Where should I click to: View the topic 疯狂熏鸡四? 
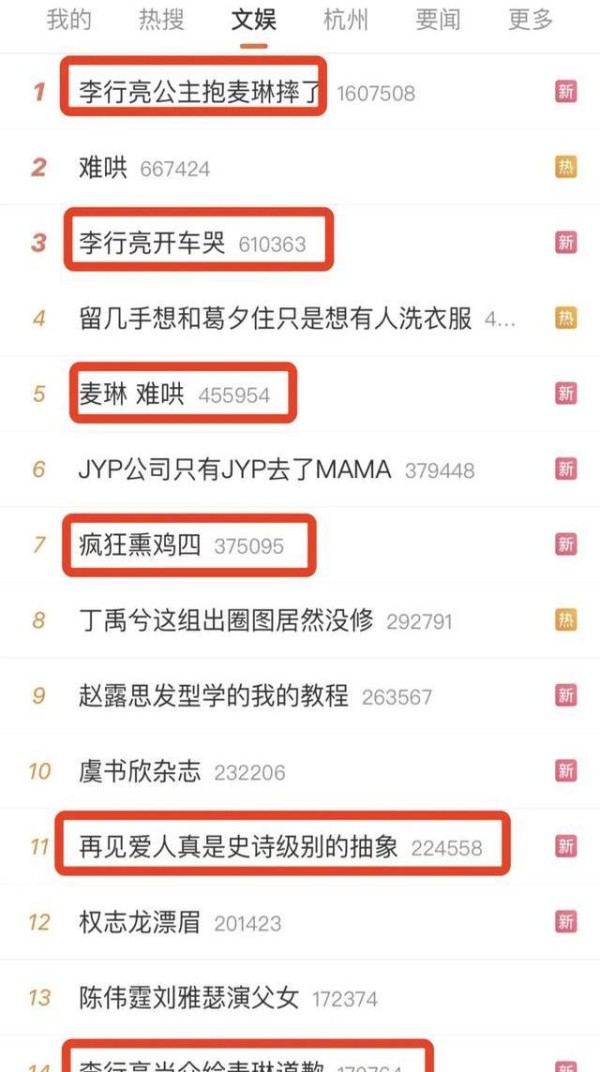140,545
